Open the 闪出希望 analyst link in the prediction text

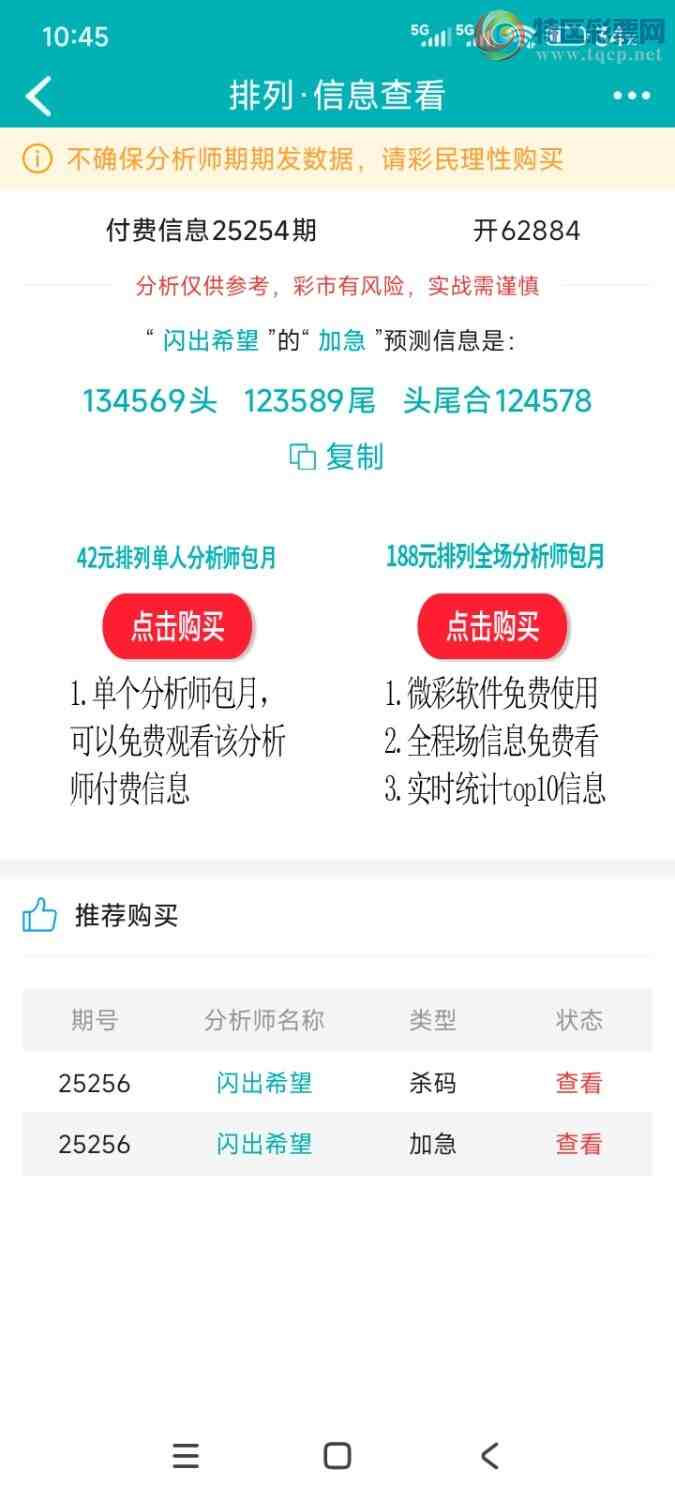coord(211,341)
